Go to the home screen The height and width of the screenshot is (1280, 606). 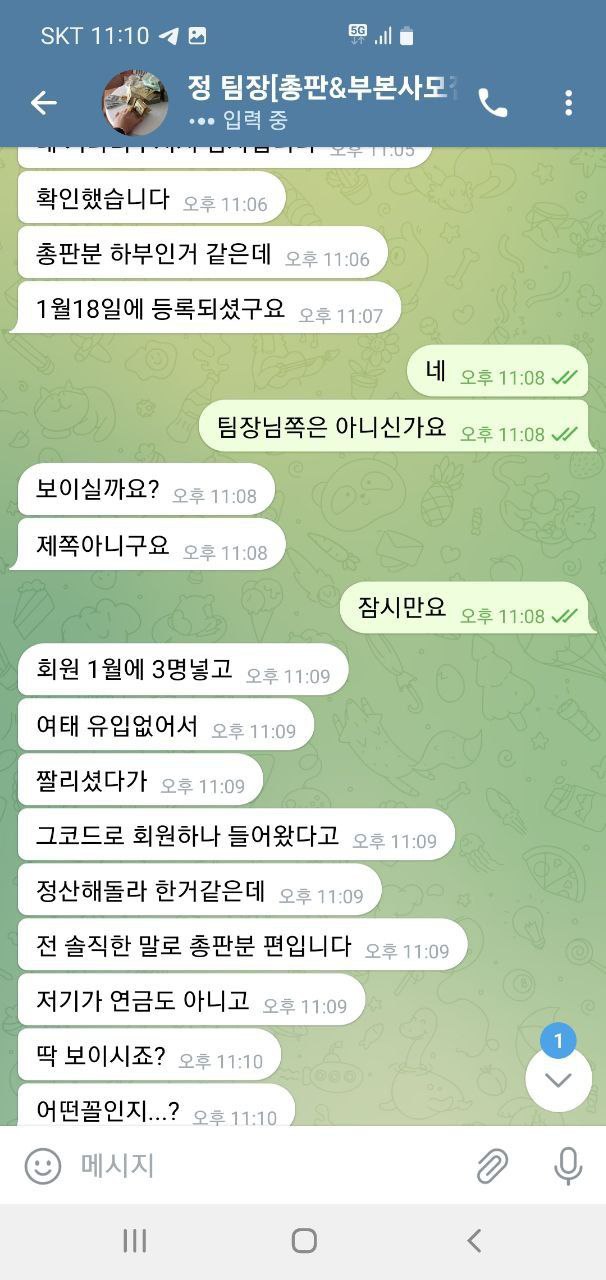[x=304, y=1241]
